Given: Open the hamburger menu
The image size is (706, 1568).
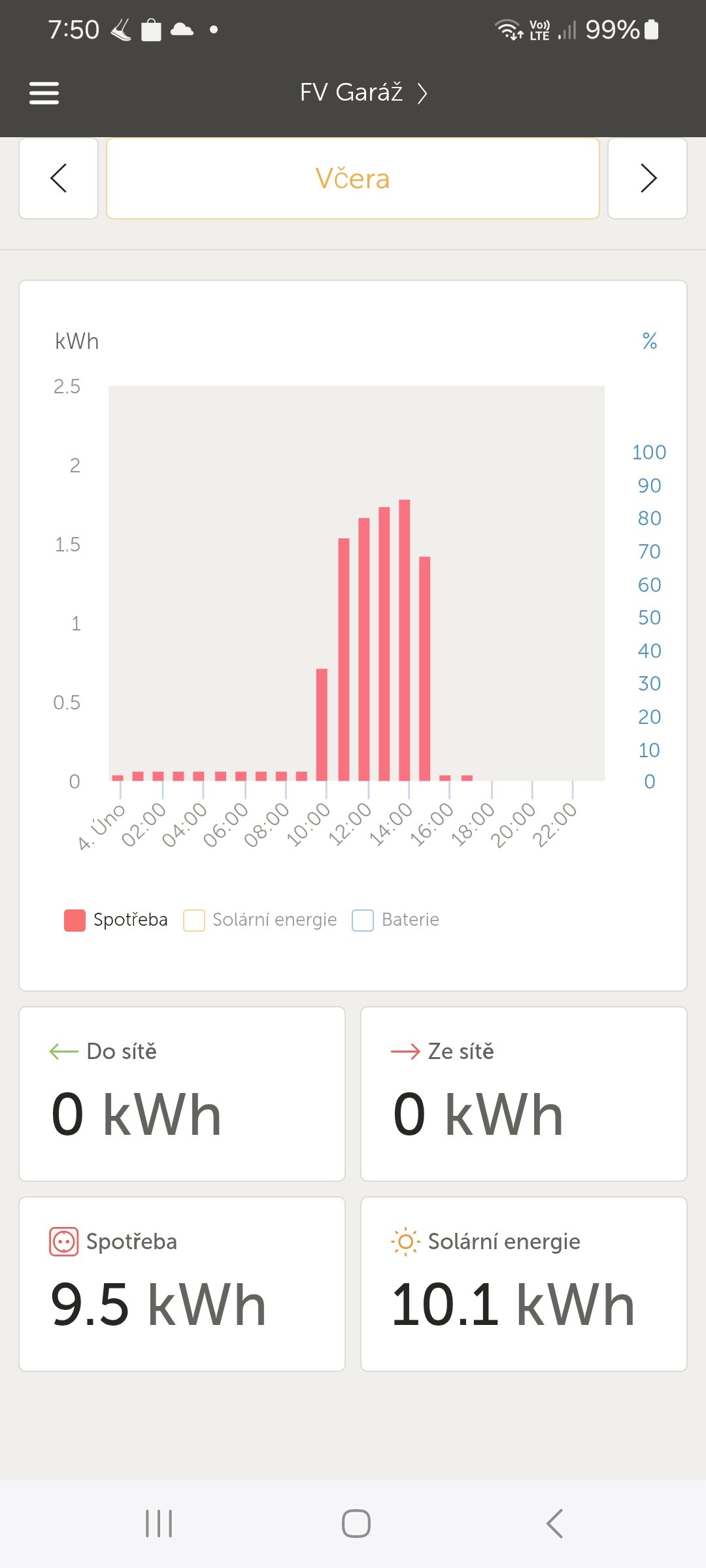Looking at the screenshot, I should click(44, 93).
